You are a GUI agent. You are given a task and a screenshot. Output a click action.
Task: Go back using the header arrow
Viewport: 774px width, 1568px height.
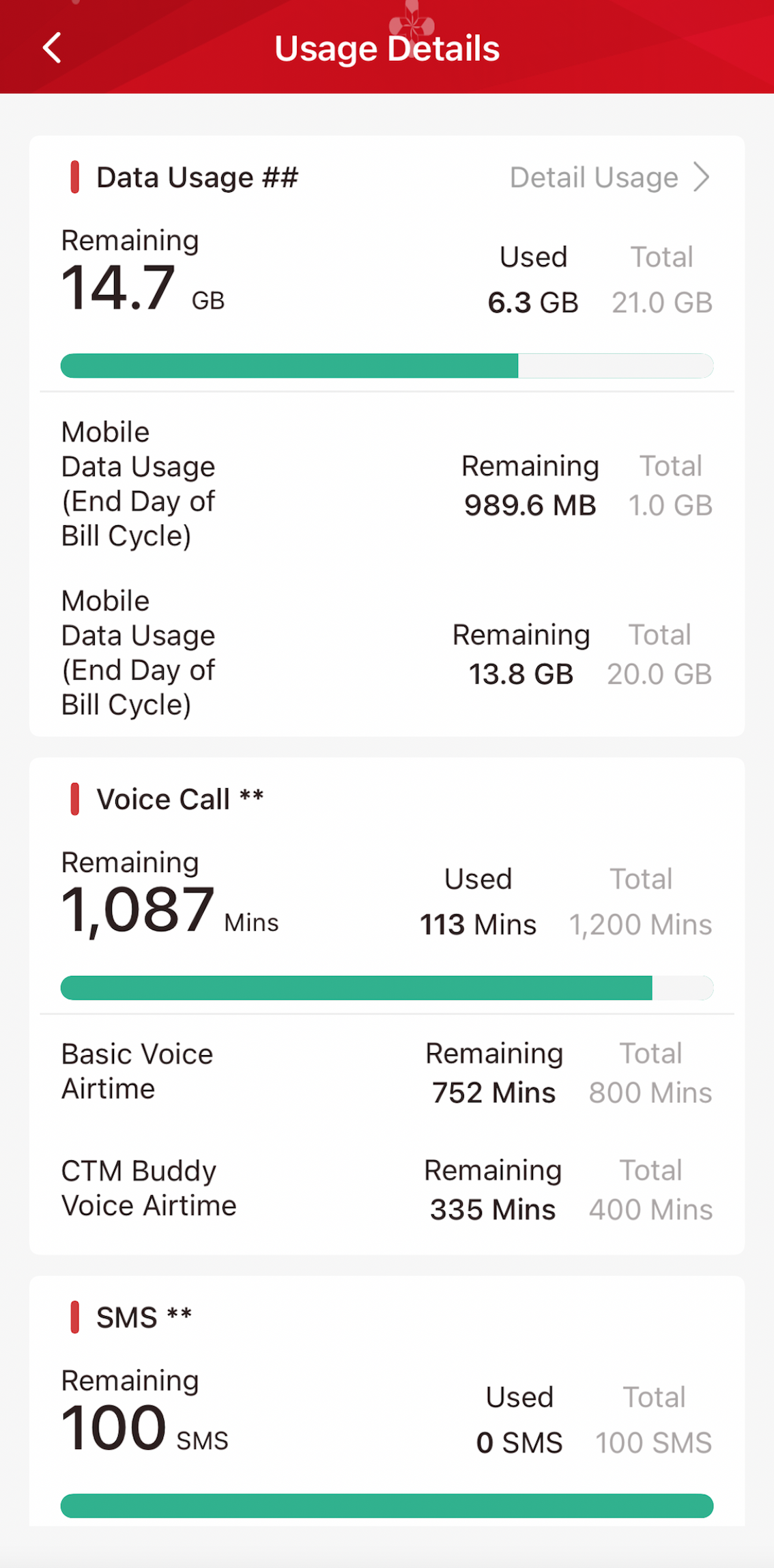pyautogui.click(x=53, y=48)
